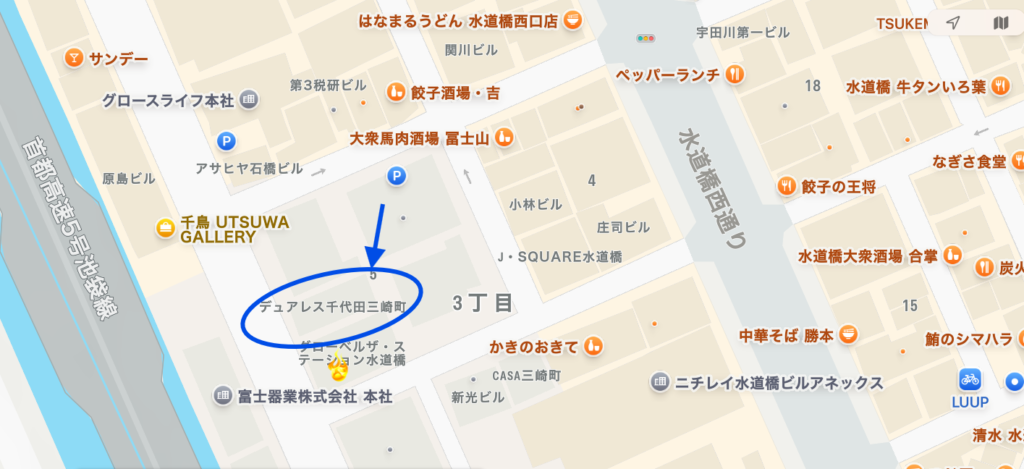
Task: Open ペッパーランチ restaurant marker
Action: [736, 73]
